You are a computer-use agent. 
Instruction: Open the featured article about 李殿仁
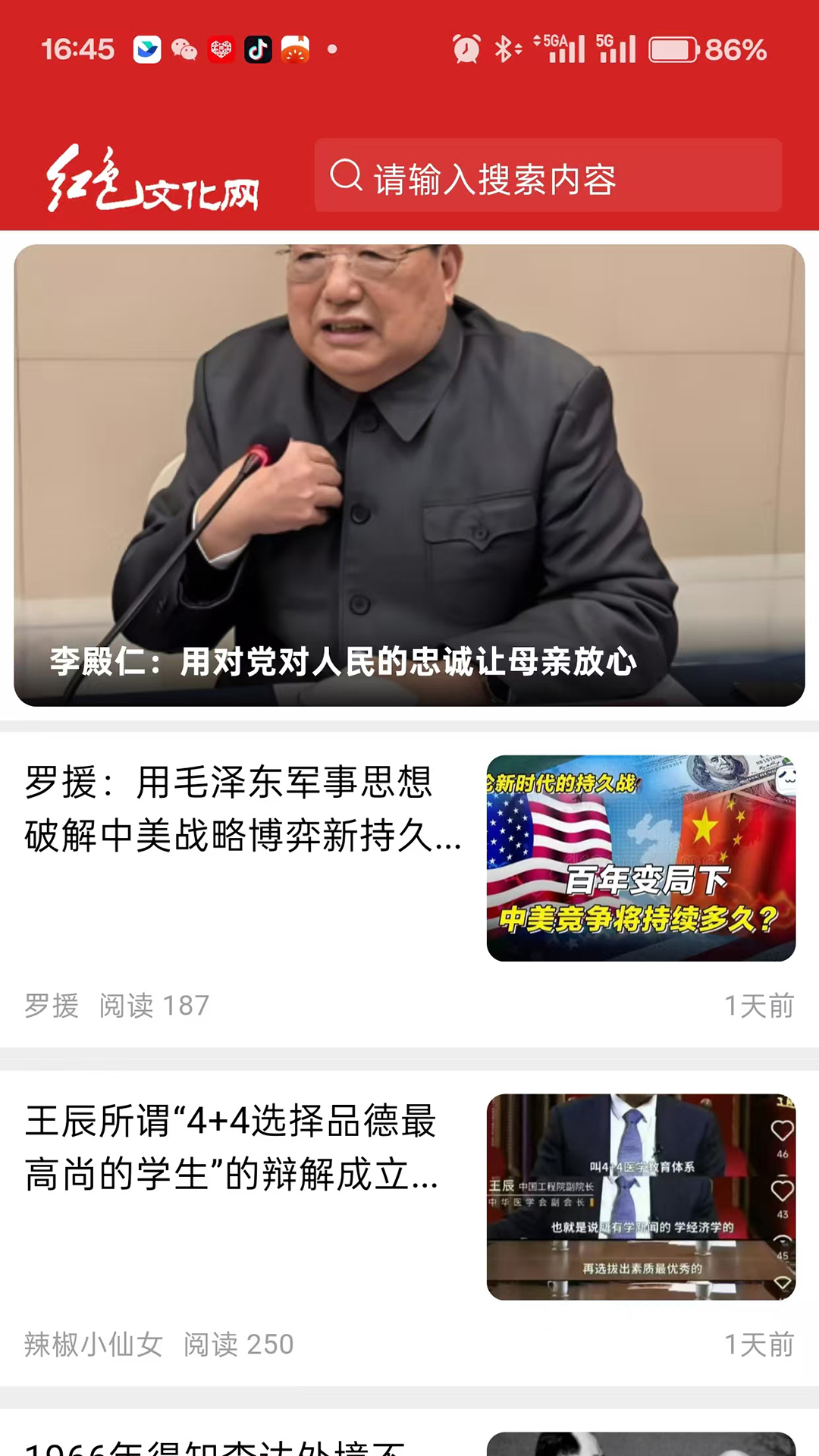tap(409, 475)
